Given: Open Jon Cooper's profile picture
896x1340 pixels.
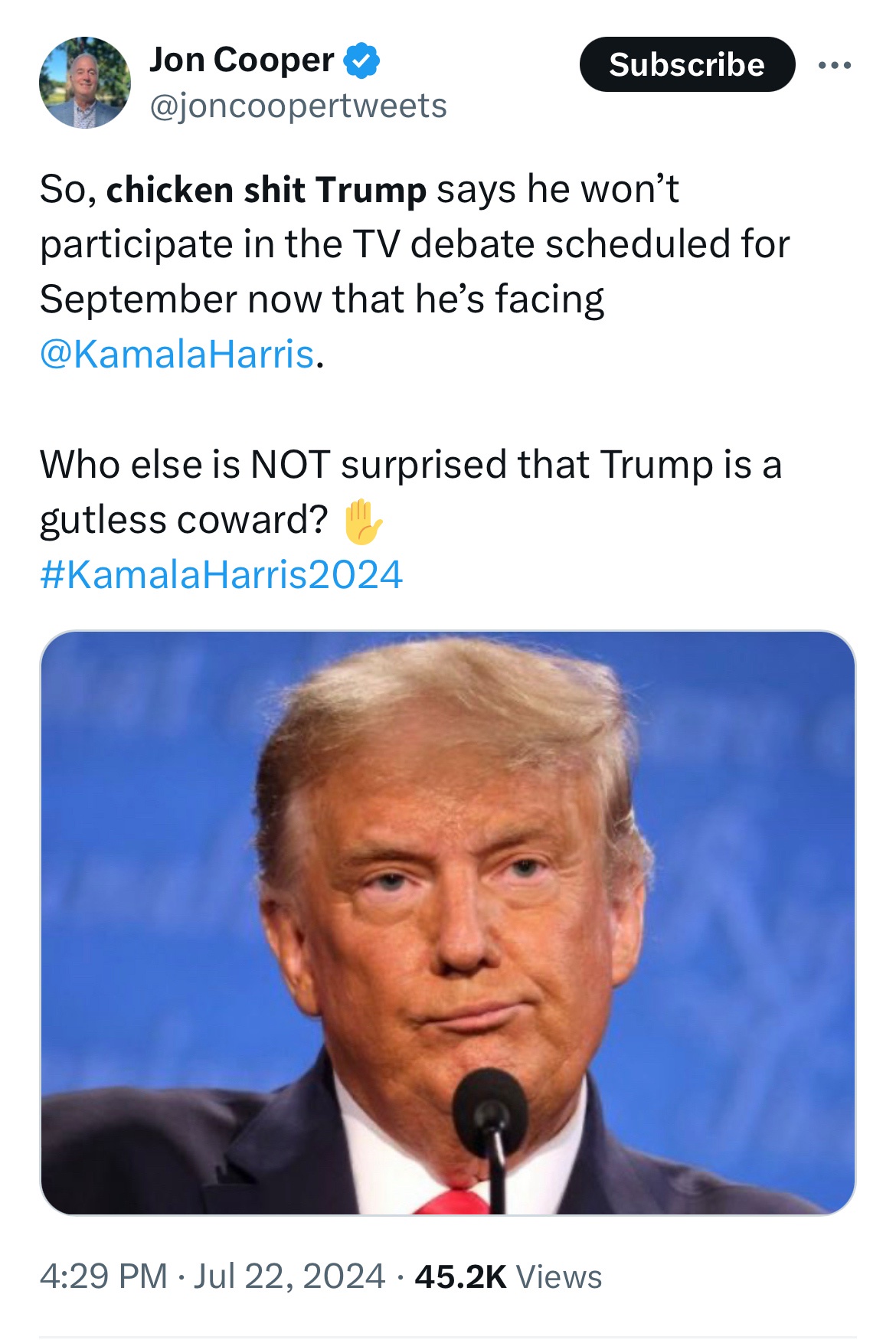Looking at the screenshot, I should 84,83.
